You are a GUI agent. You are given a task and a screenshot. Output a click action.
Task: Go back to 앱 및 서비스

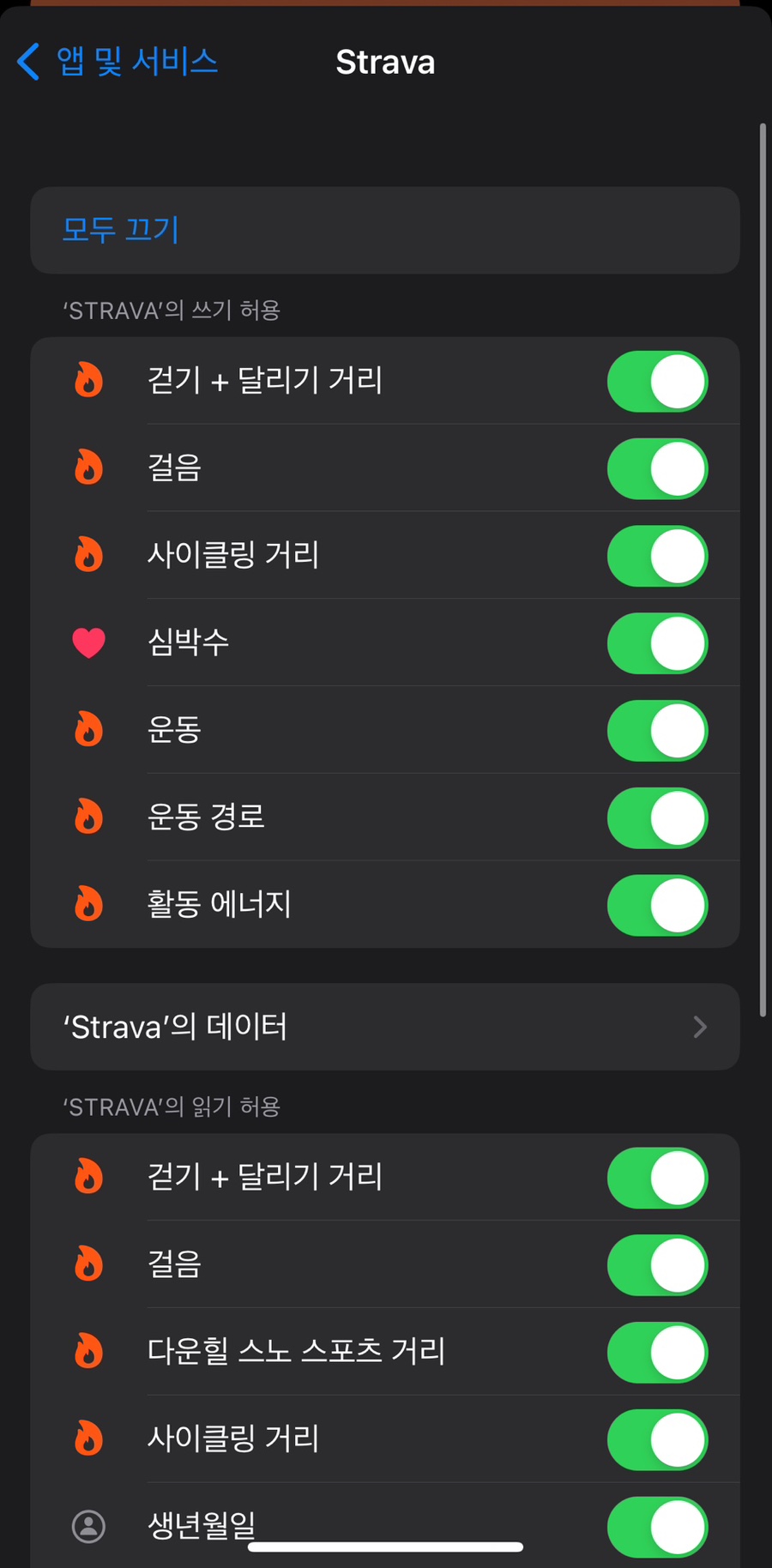tap(118, 62)
